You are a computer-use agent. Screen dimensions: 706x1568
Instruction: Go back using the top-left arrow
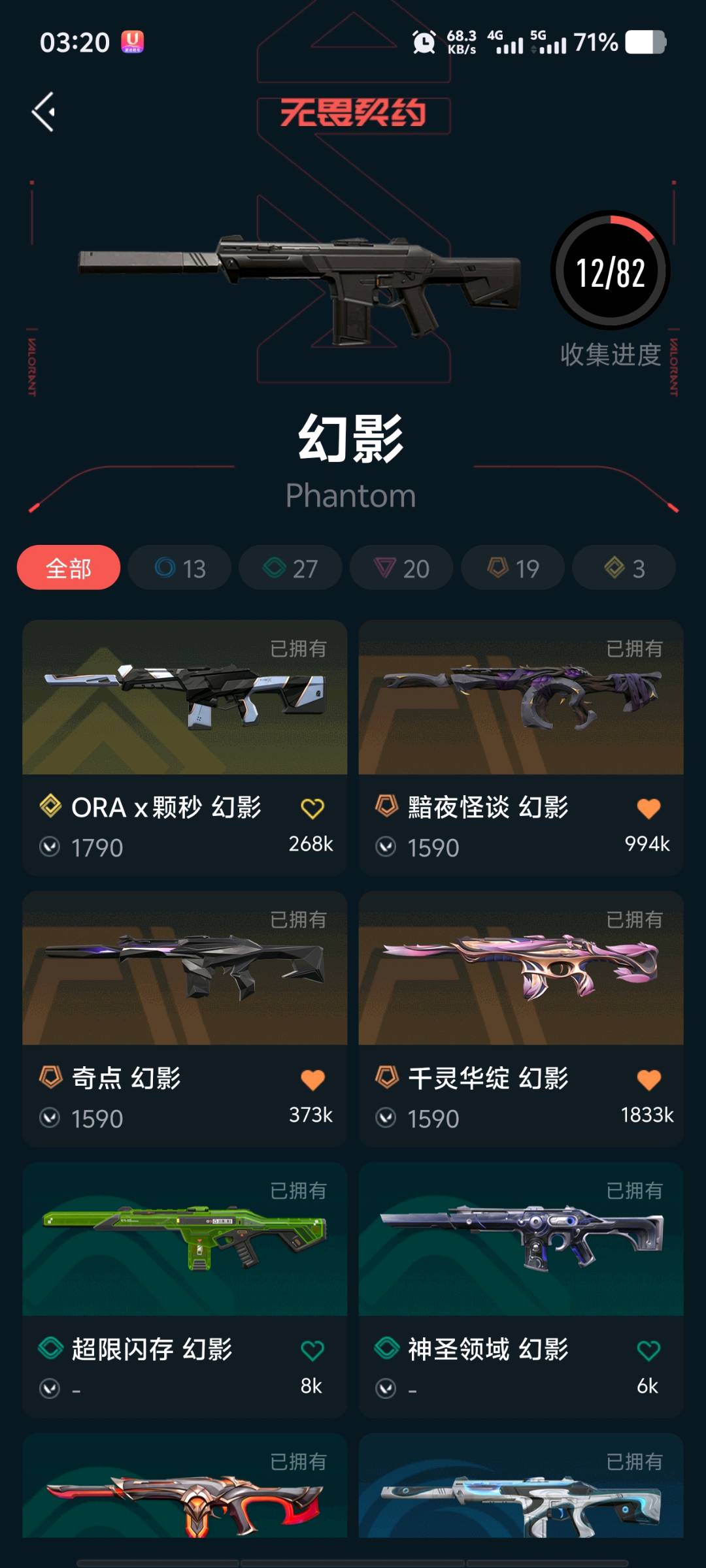coord(44,112)
